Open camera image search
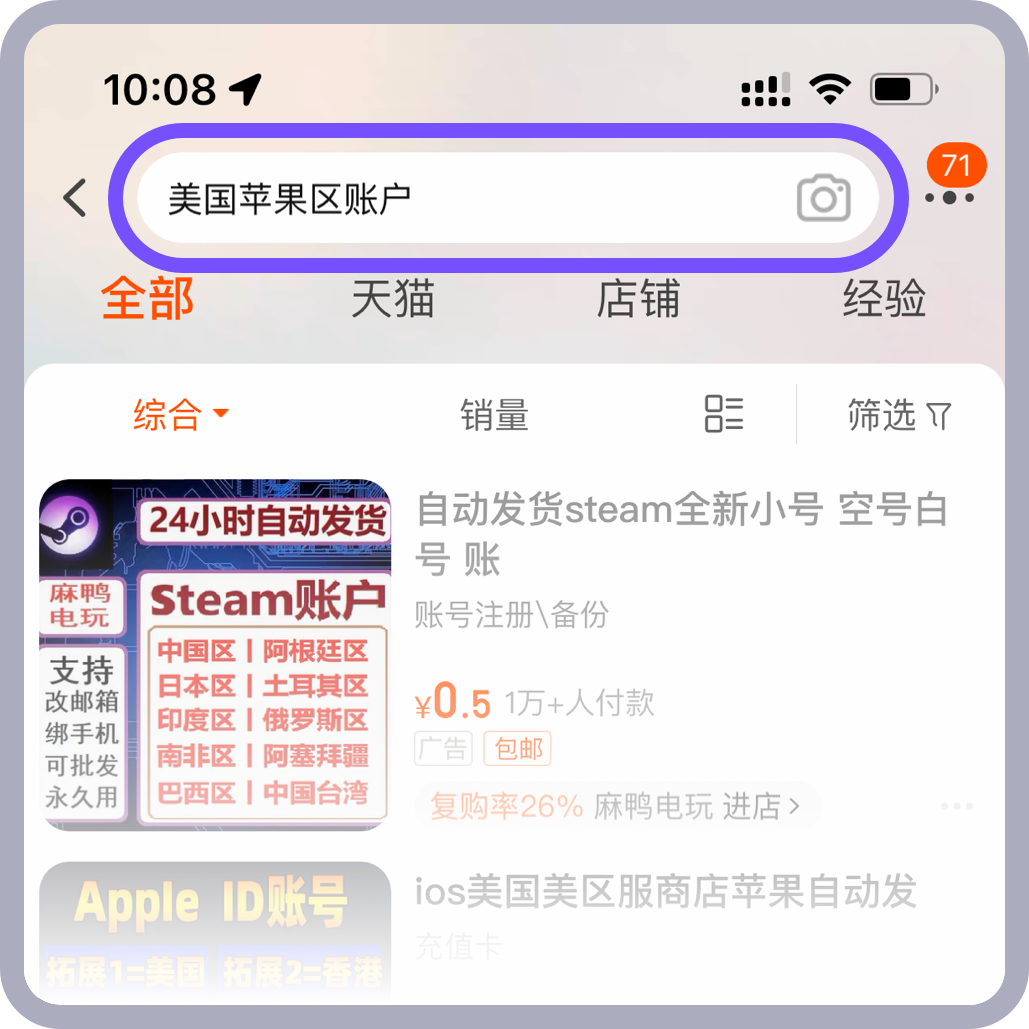Screen dimensions: 1029x1029 coord(823,198)
